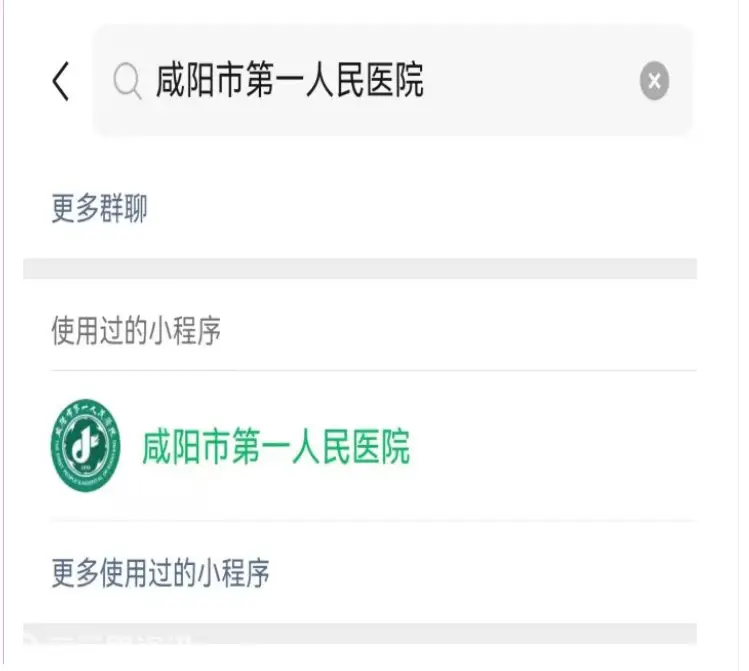The width and height of the screenshot is (749, 671).
Task: Open 更多群聊 results
Action: 100,209
